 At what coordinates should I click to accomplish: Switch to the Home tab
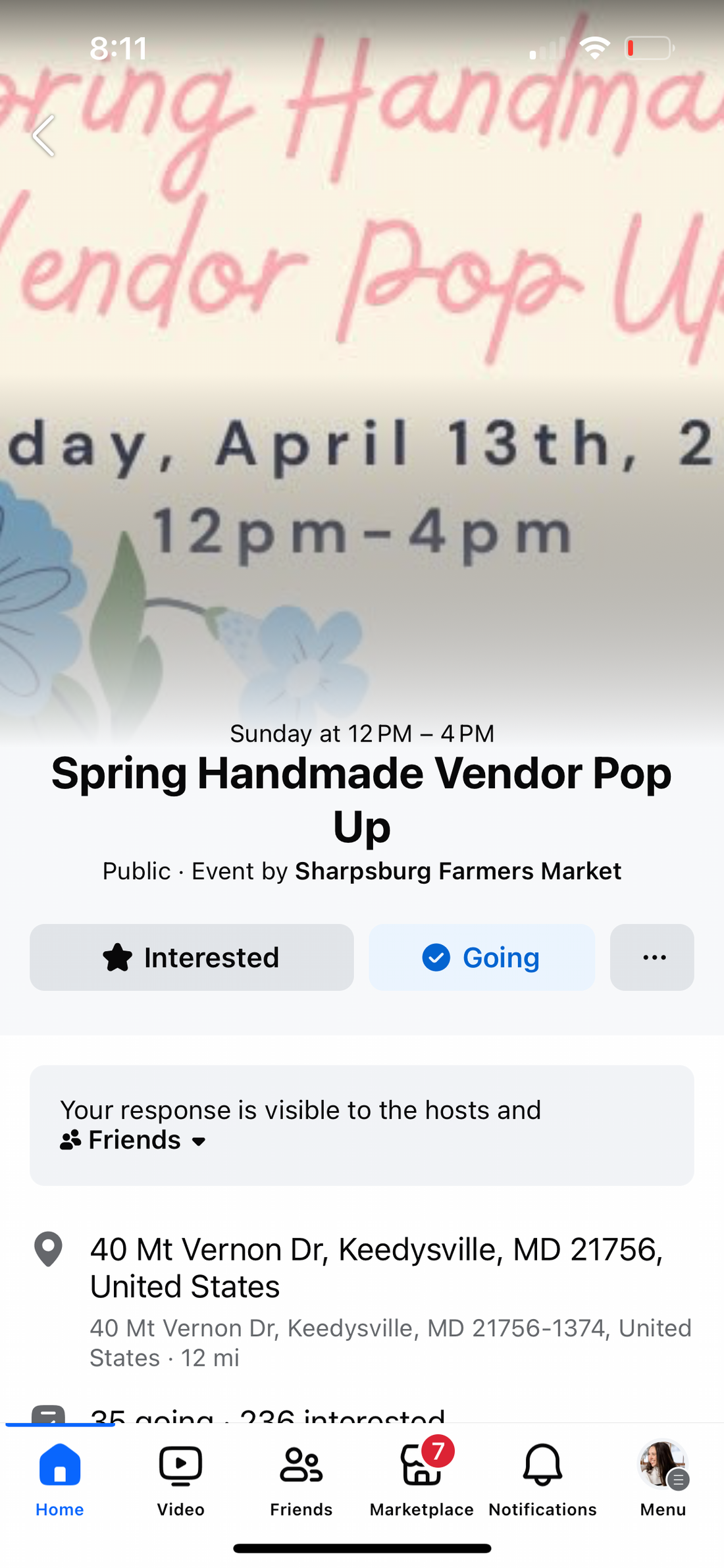tap(59, 1465)
